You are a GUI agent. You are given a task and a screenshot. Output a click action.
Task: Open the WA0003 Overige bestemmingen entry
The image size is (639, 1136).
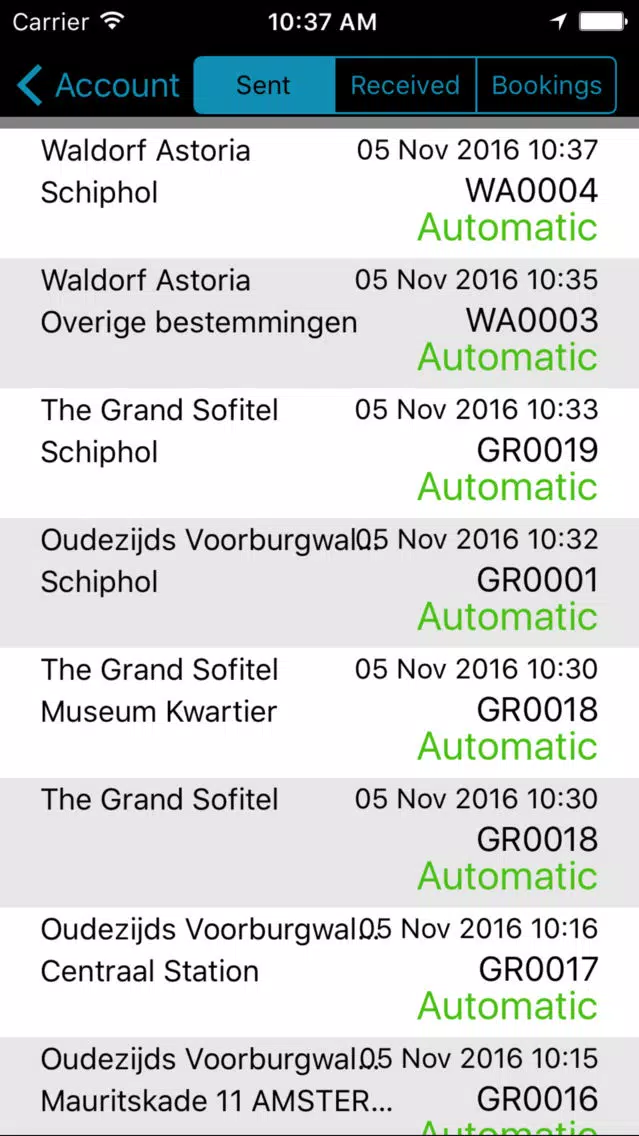tap(320, 323)
